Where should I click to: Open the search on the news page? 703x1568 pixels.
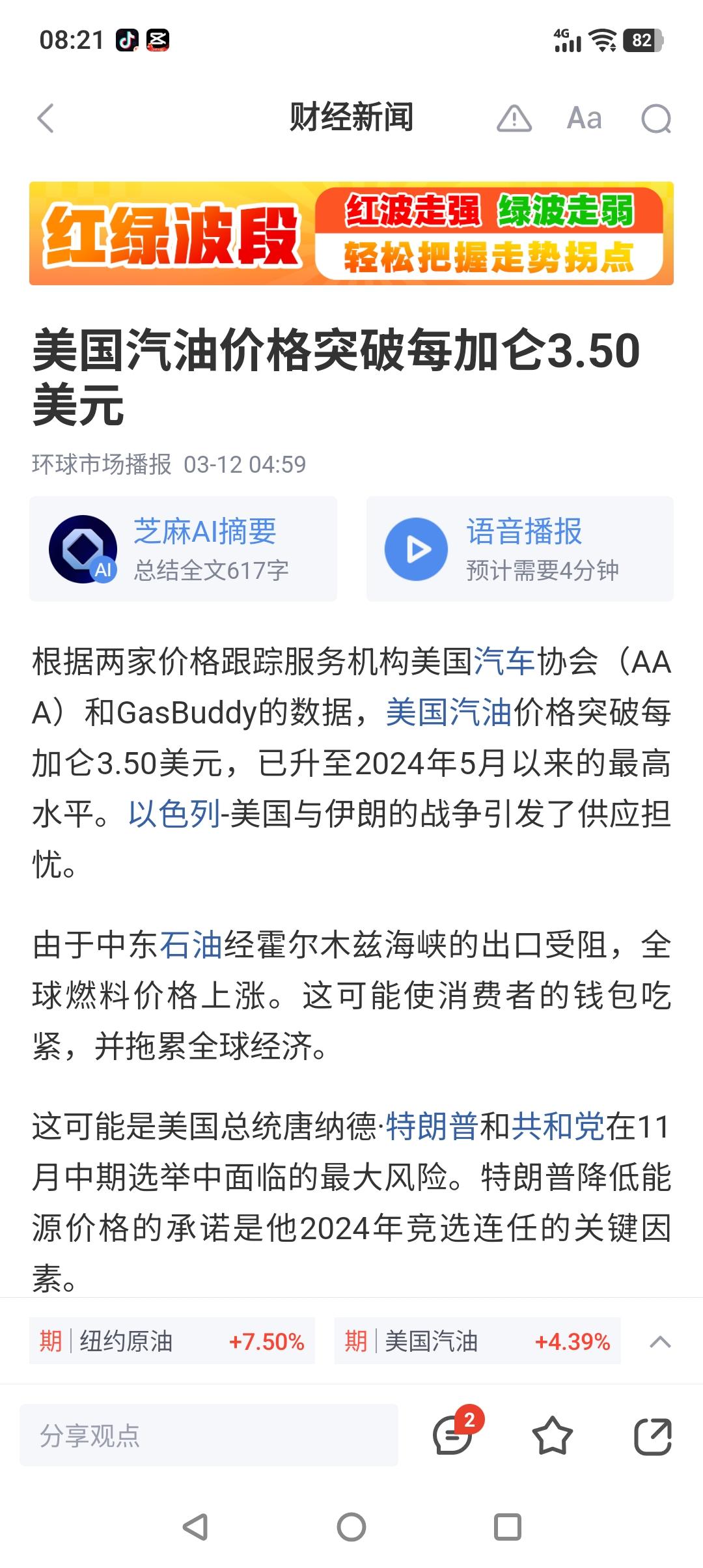[658, 119]
